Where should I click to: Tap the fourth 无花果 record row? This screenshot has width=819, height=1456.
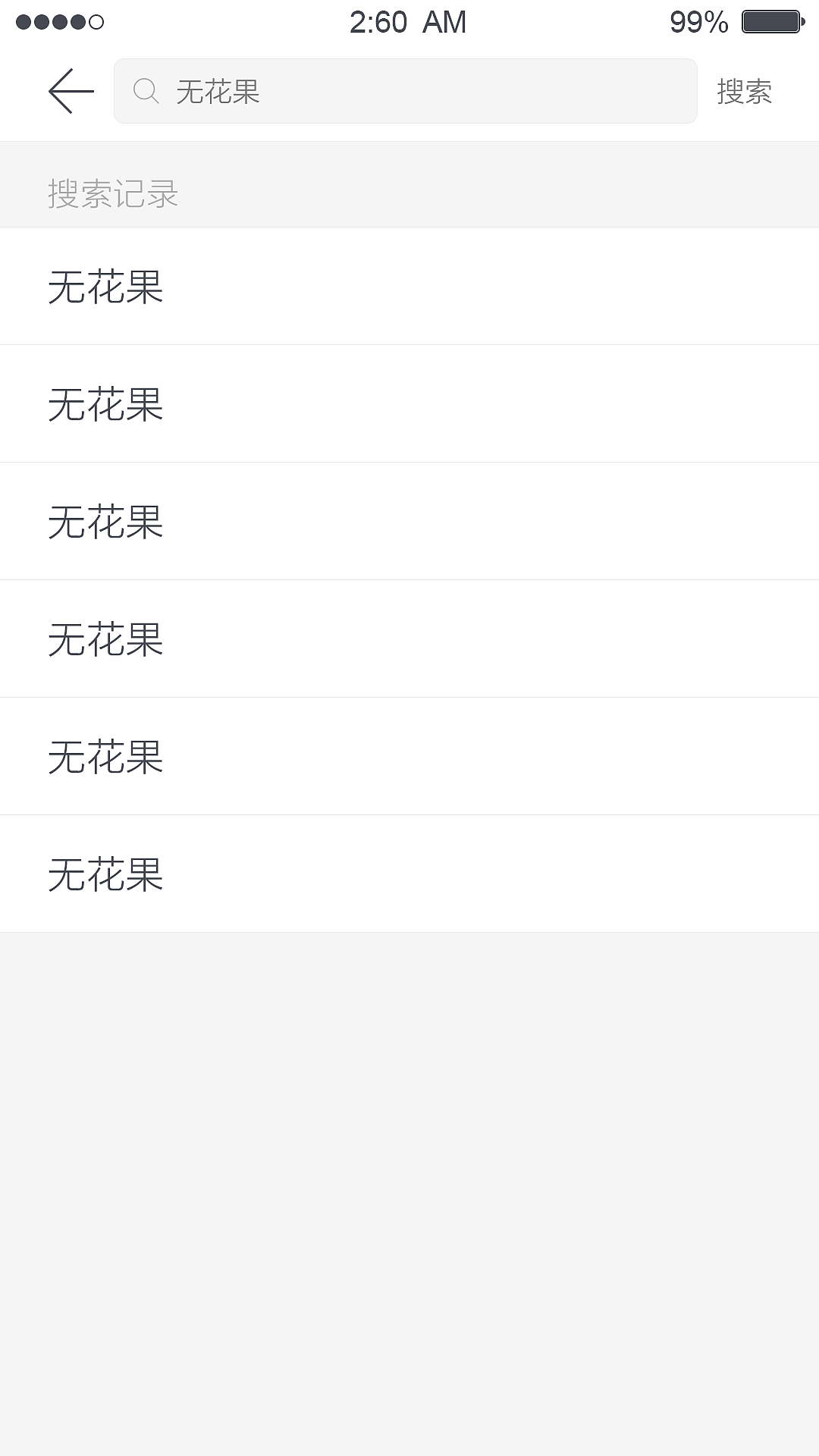point(106,638)
